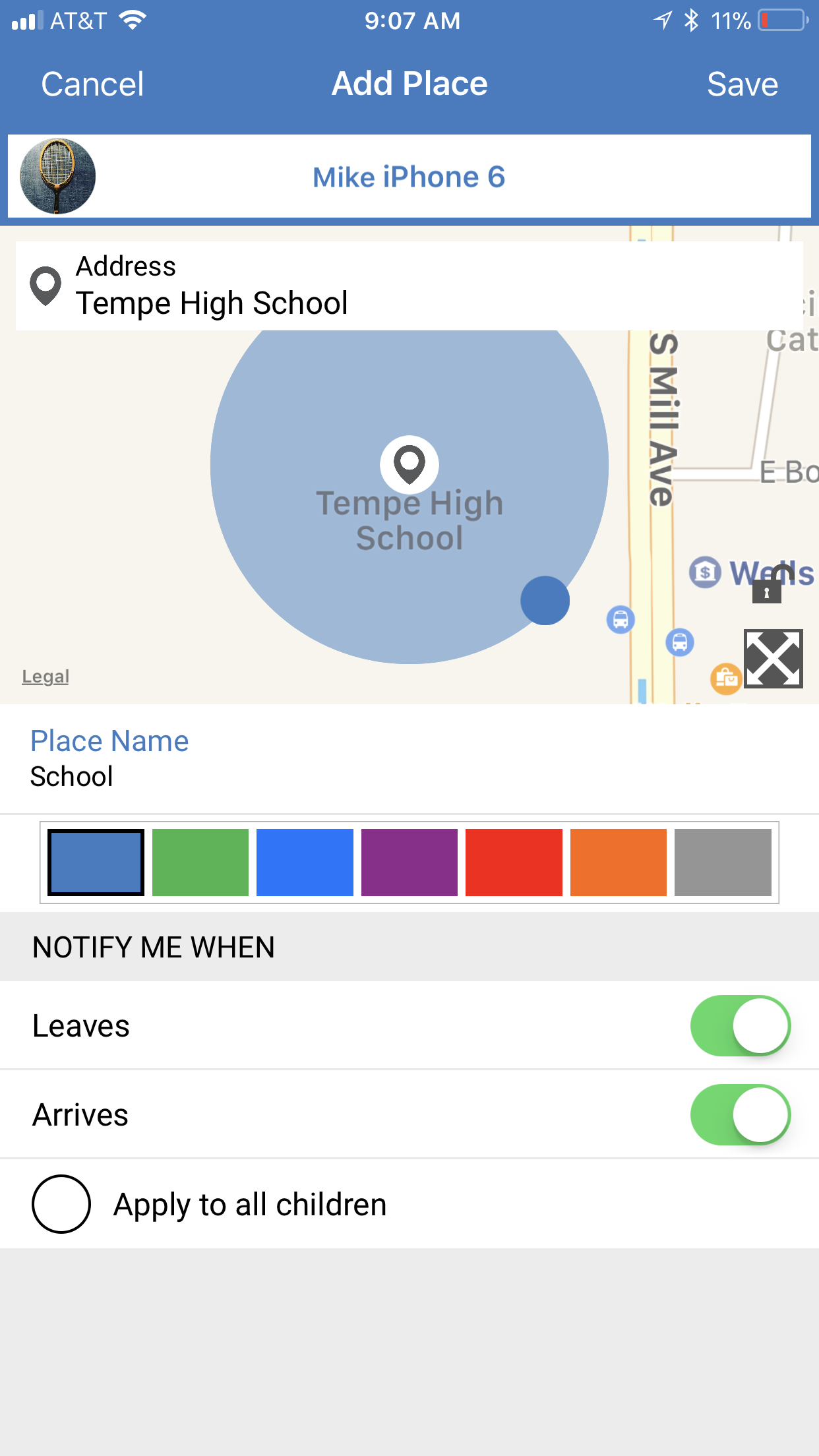Choose the orange color swatch
The height and width of the screenshot is (1456, 819).
click(619, 863)
